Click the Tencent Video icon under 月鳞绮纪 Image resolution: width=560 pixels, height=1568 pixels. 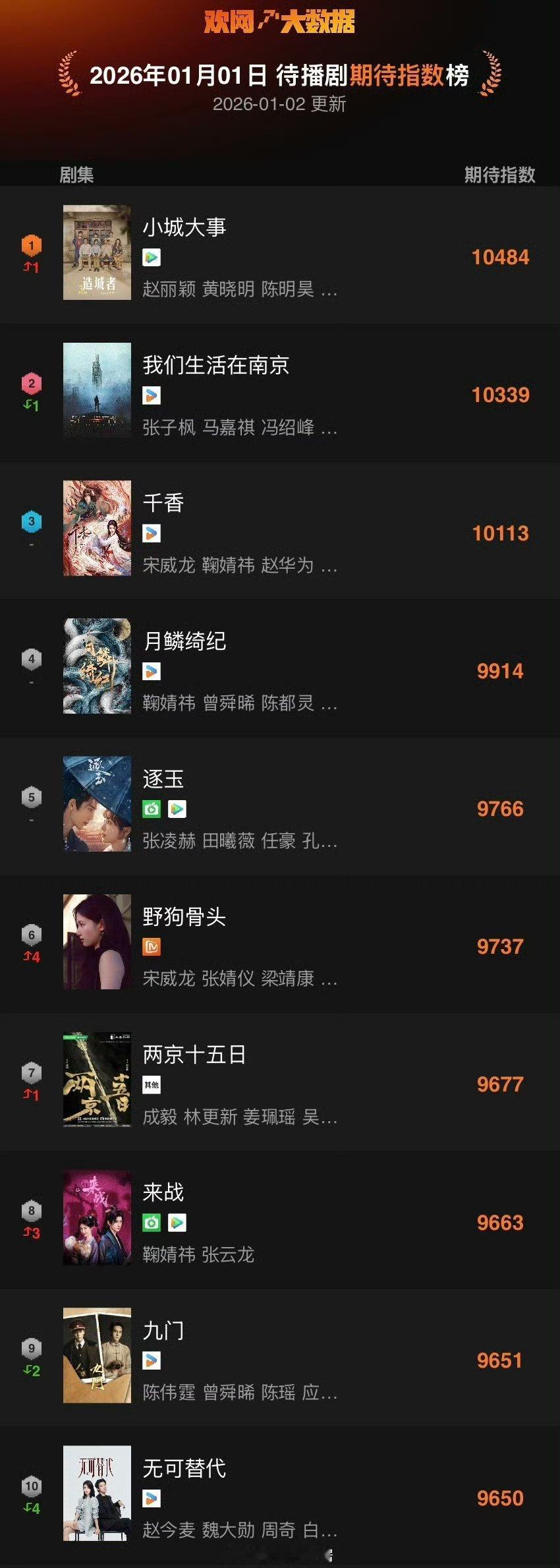pos(152,672)
